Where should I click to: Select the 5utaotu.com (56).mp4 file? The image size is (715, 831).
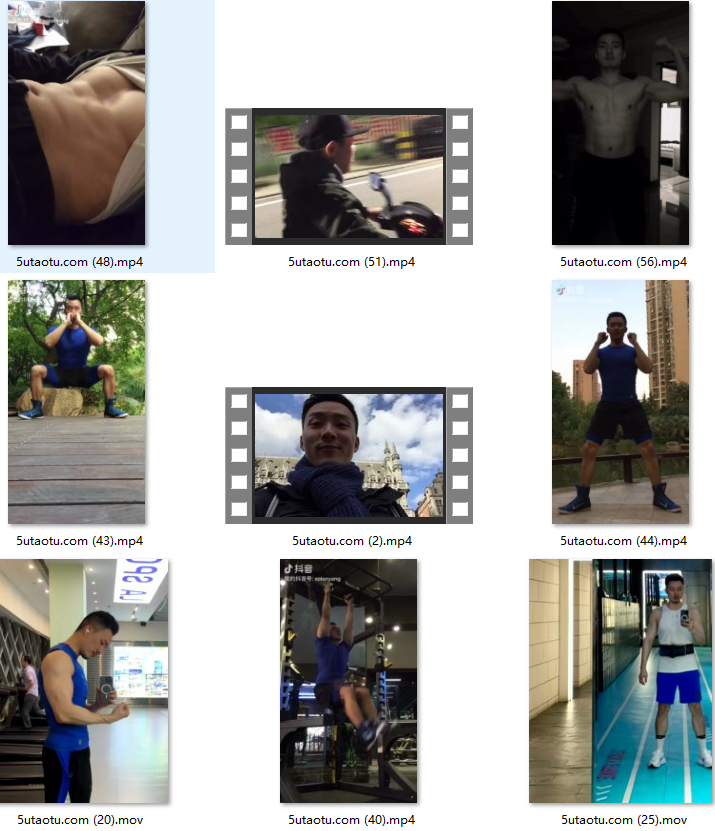point(620,124)
